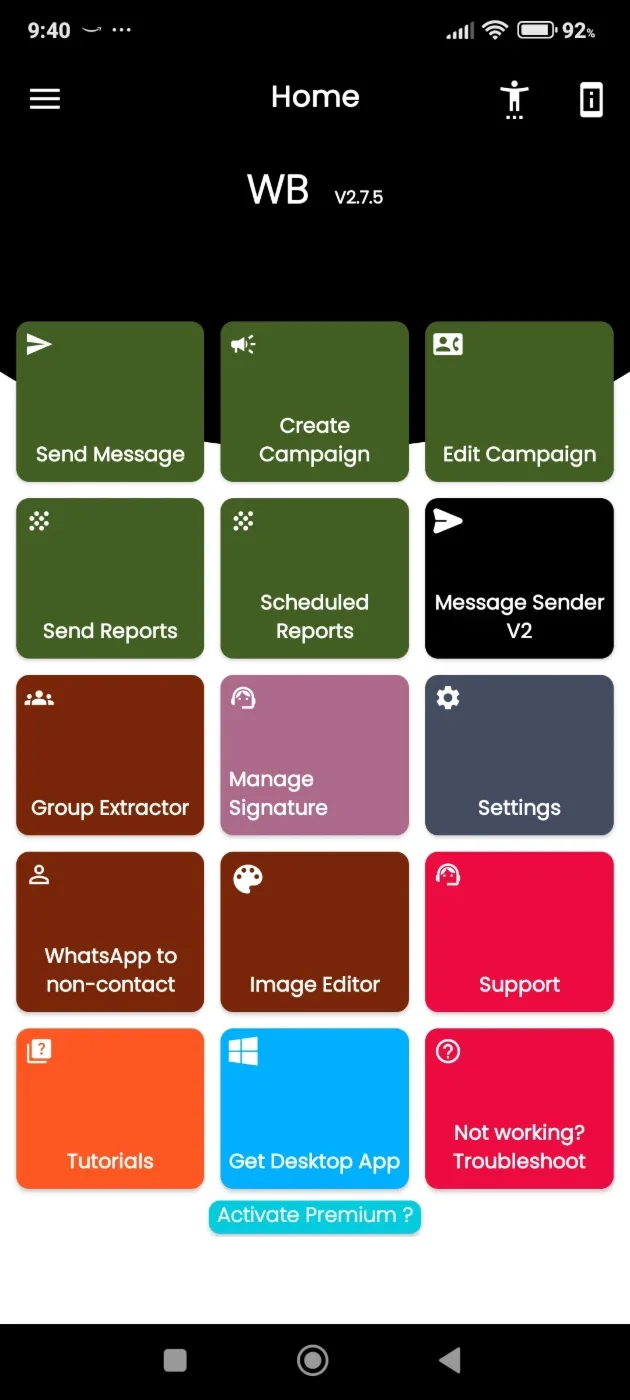Open the Group Extractor tool
Image resolution: width=630 pixels, height=1400 pixels.
[x=110, y=755]
